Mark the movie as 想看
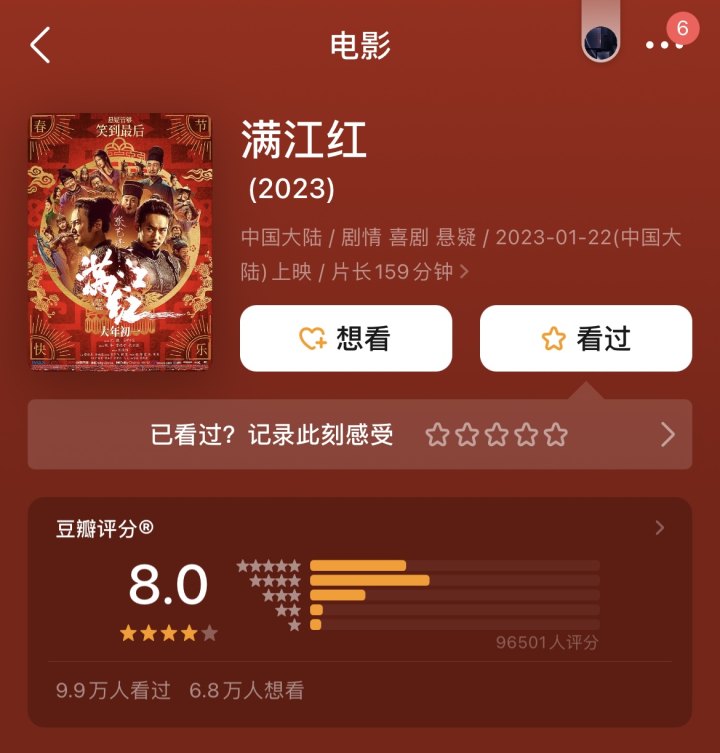Viewport: 720px width, 753px height. [346, 338]
